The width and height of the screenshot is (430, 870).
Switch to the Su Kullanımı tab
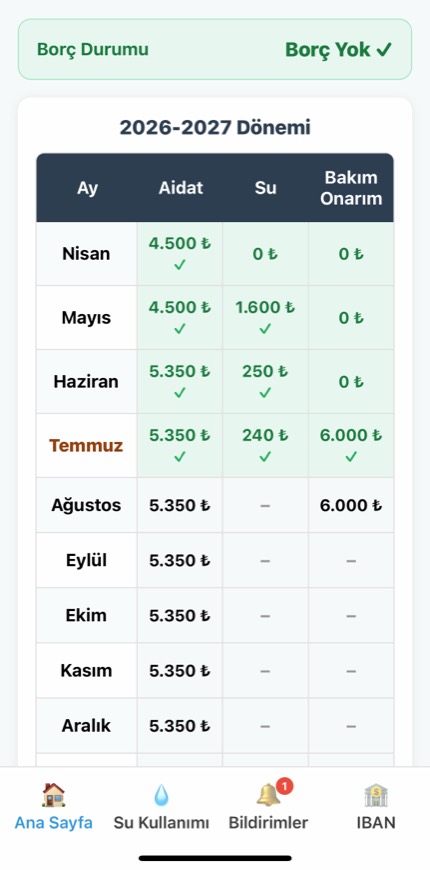point(161,807)
